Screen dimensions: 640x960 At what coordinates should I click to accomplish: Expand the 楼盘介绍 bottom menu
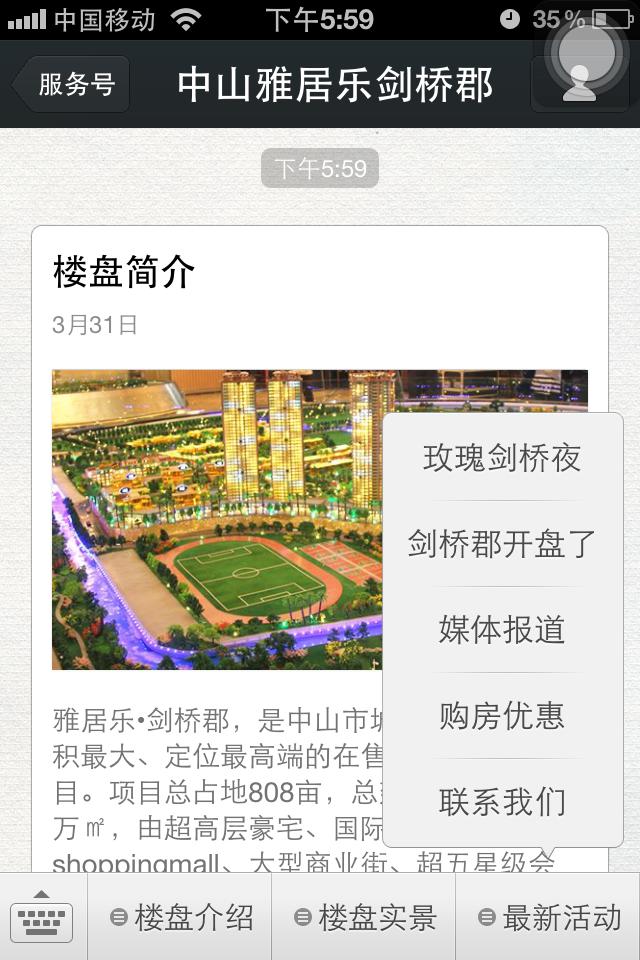point(181,917)
